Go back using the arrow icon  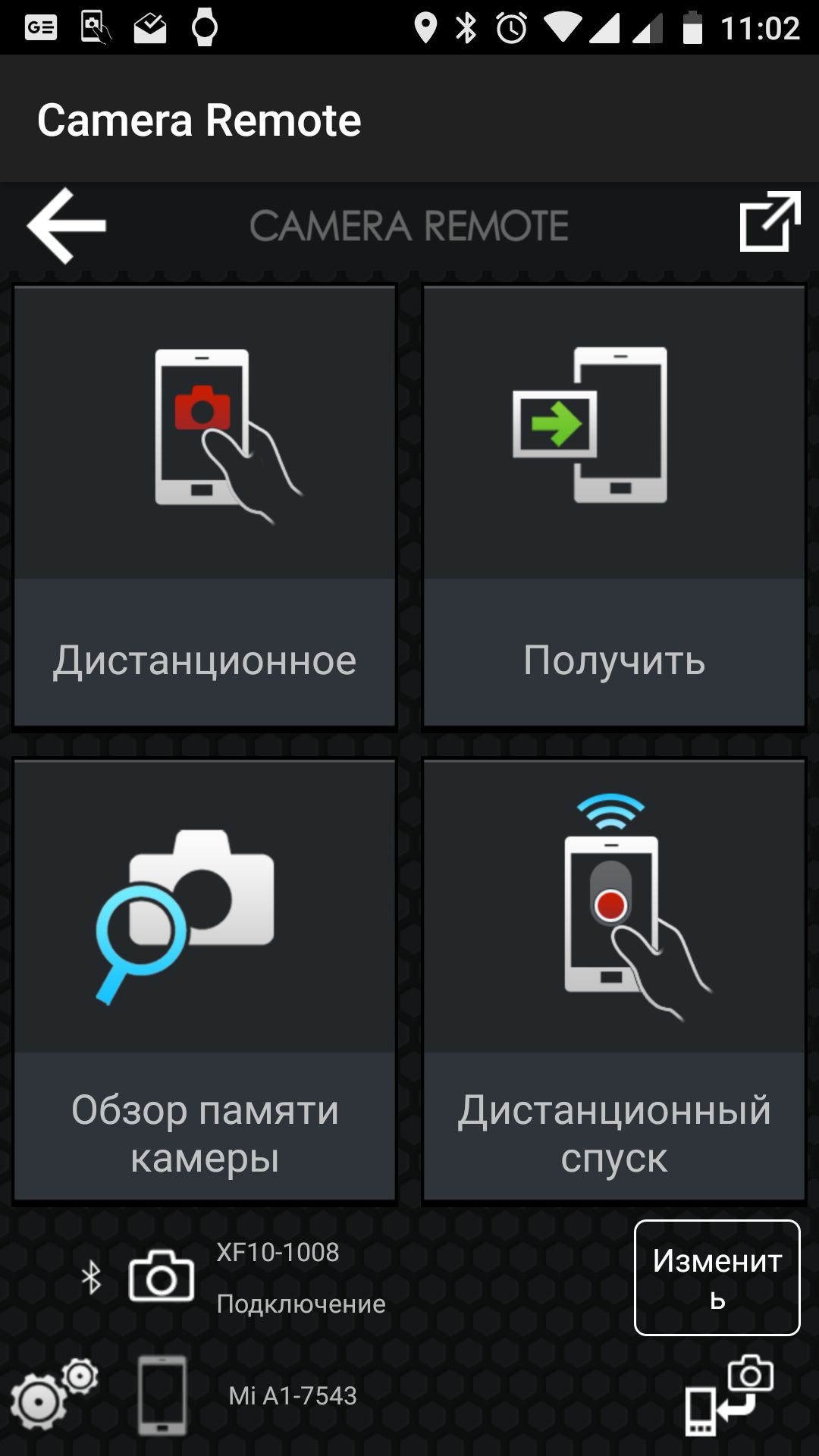[67, 225]
